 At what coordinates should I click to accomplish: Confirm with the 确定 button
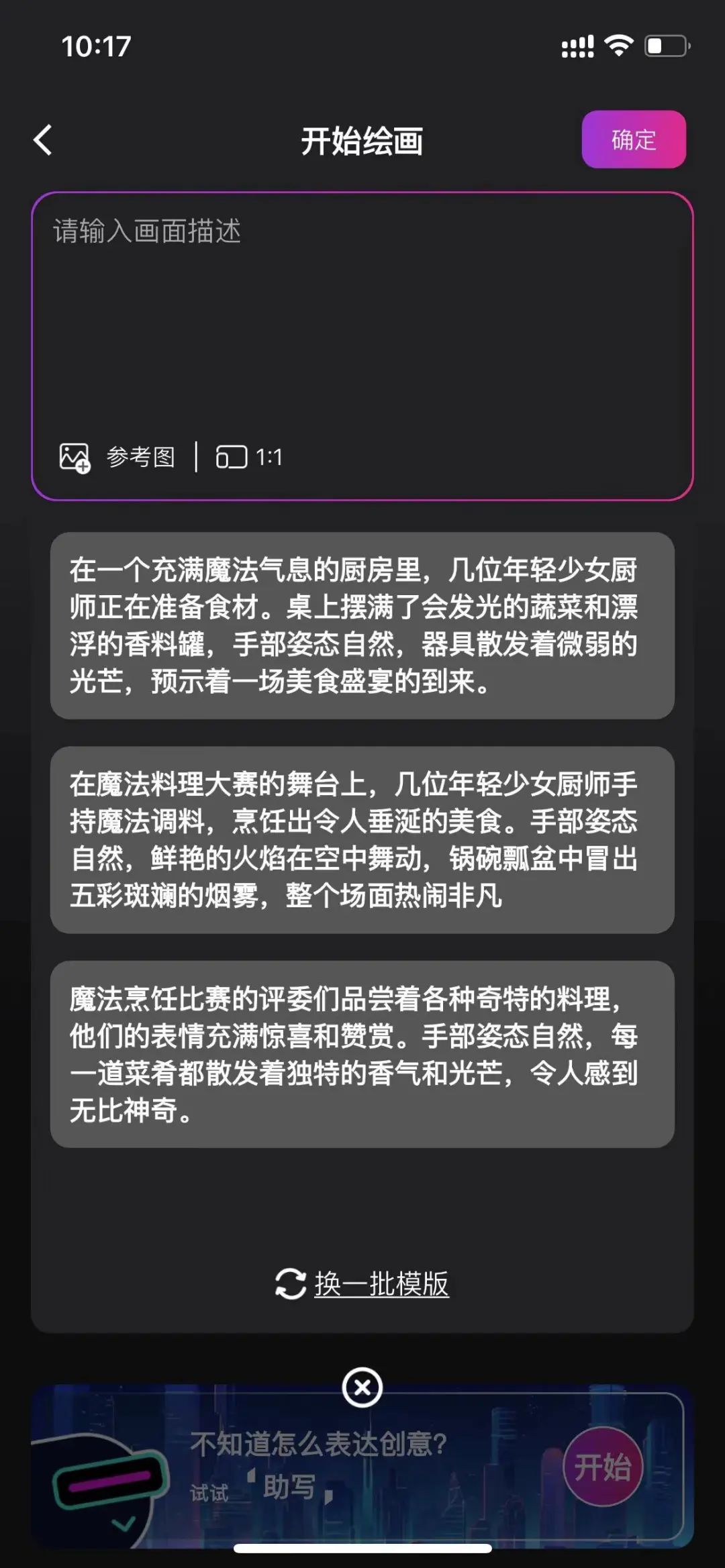pos(633,140)
